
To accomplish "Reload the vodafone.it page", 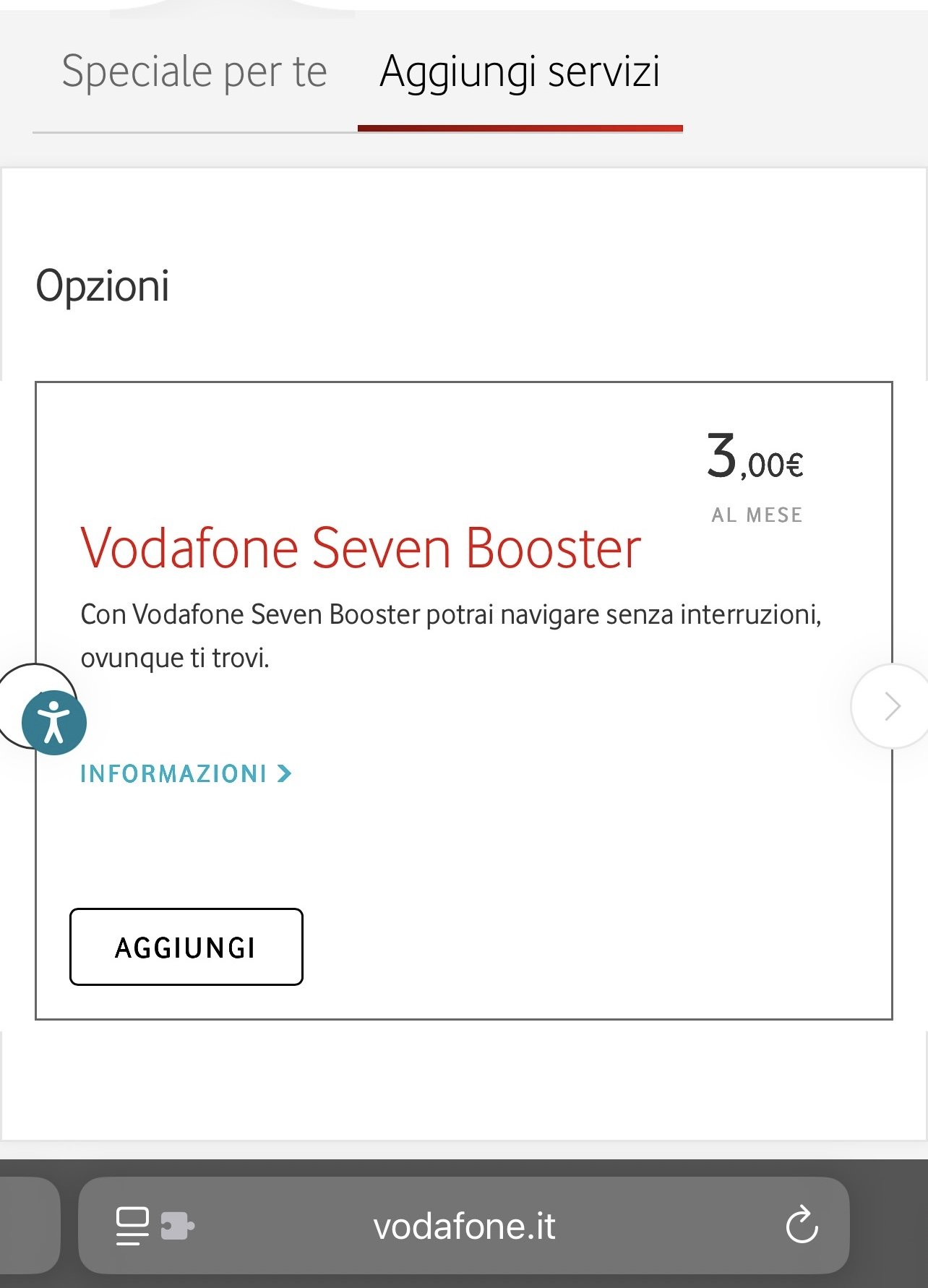I will [802, 1225].
